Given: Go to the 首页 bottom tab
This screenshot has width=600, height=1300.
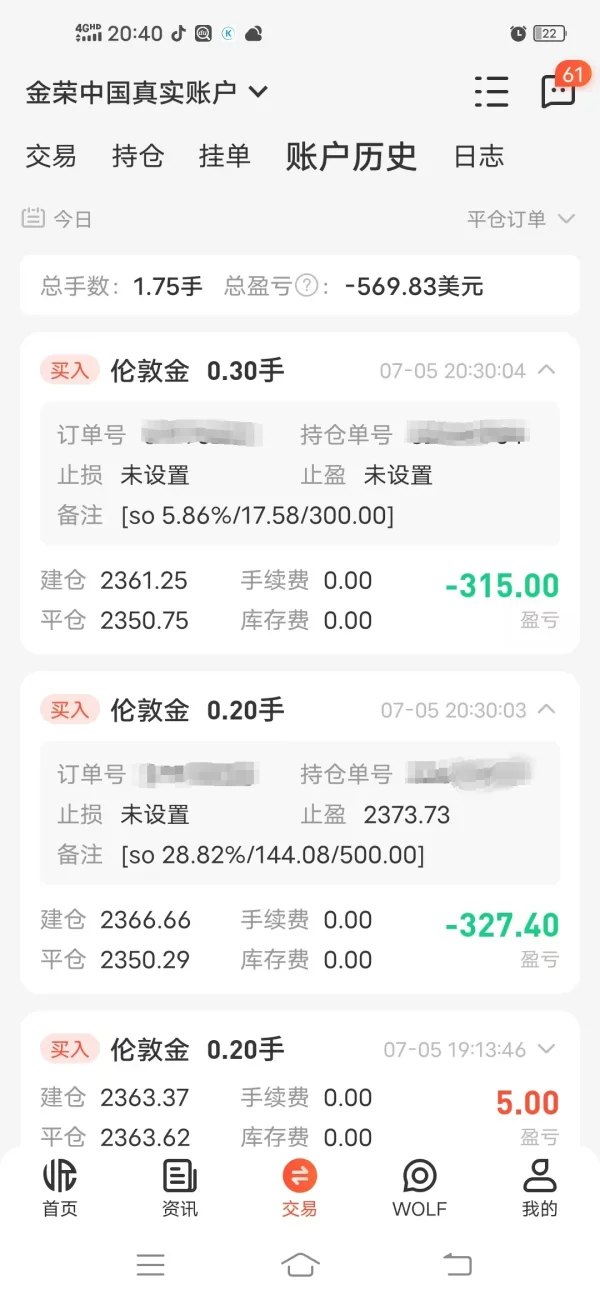Looking at the screenshot, I should [60, 1187].
